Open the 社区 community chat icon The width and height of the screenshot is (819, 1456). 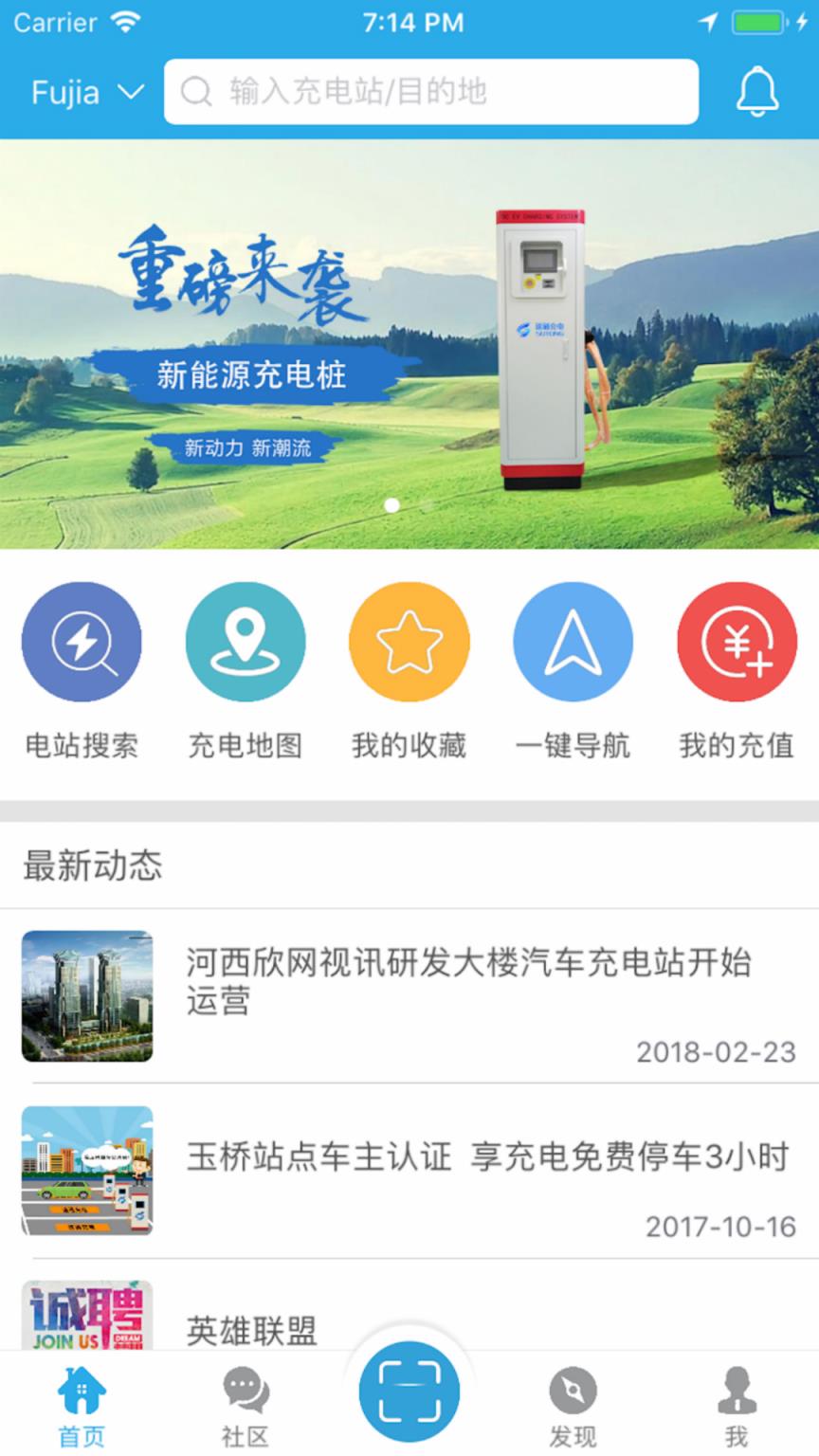coord(245,1392)
